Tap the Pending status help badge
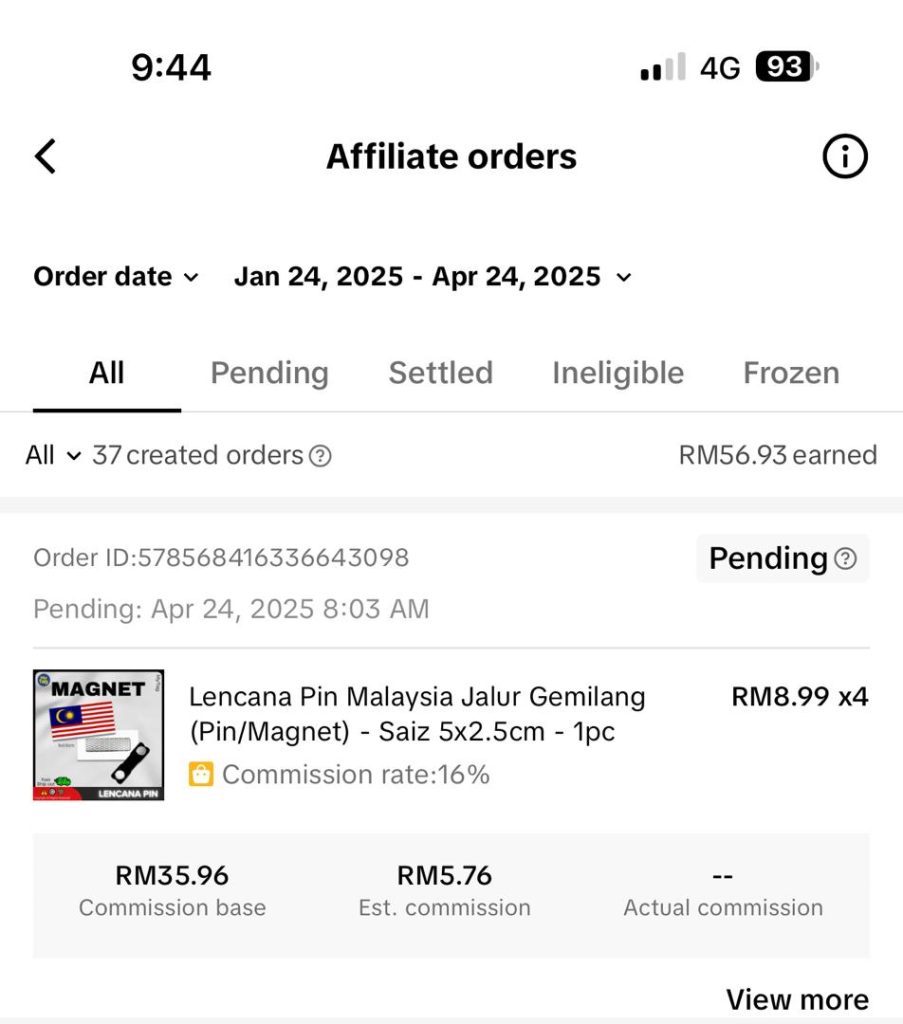903x1024 pixels. coord(845,559)
